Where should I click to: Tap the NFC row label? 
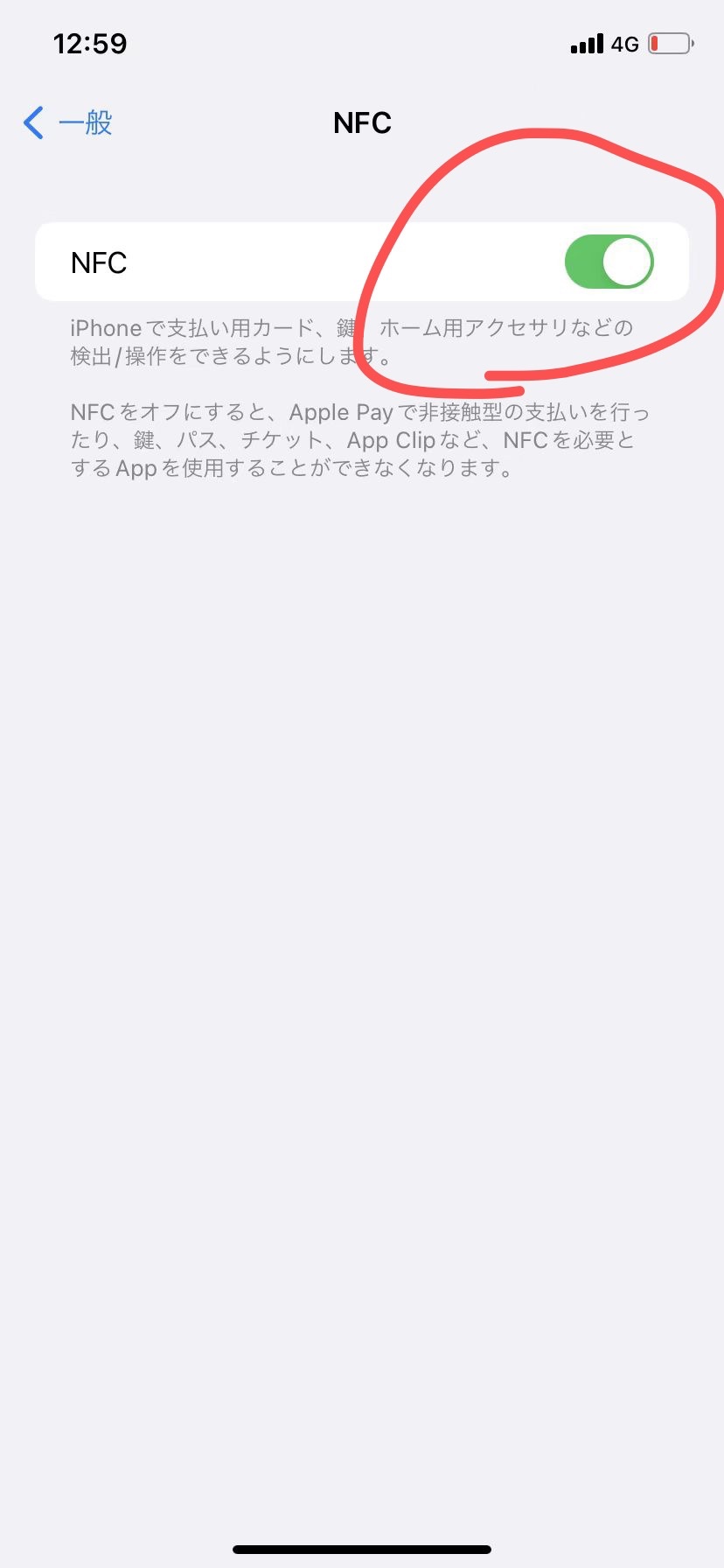coord(98,261)
